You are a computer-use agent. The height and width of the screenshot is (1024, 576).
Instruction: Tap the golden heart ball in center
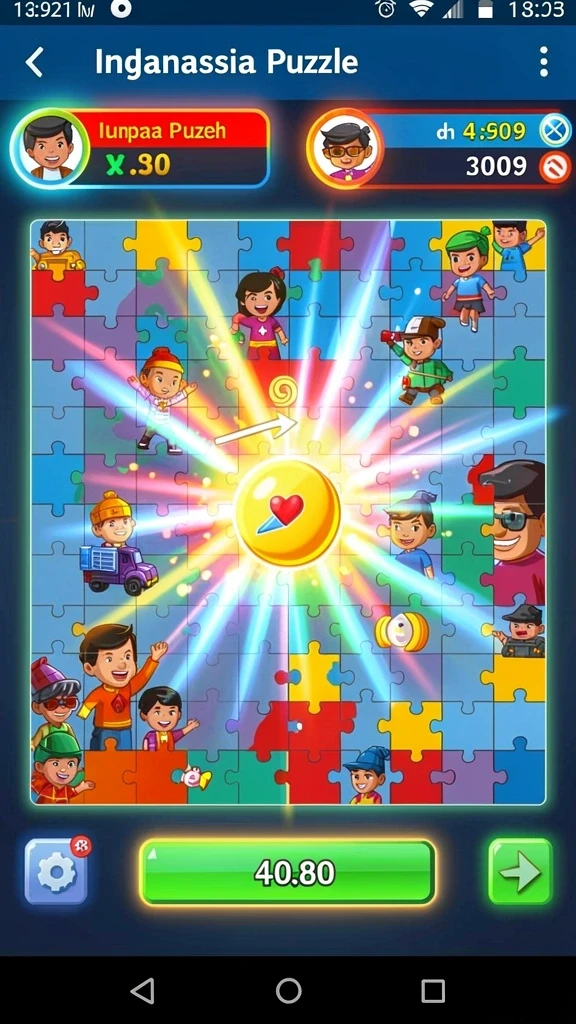pyautogui.click(x=287, y=513)
